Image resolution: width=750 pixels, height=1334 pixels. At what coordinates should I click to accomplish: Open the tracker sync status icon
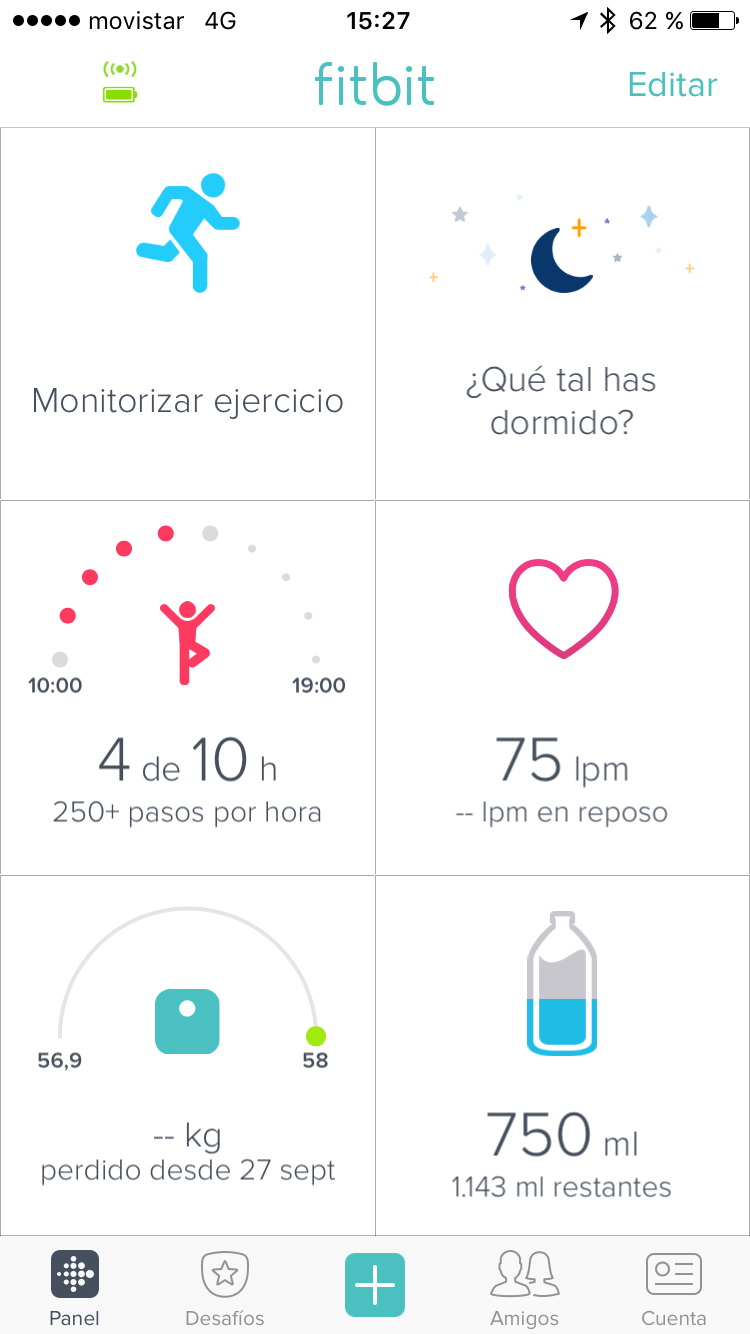(120, 83)
